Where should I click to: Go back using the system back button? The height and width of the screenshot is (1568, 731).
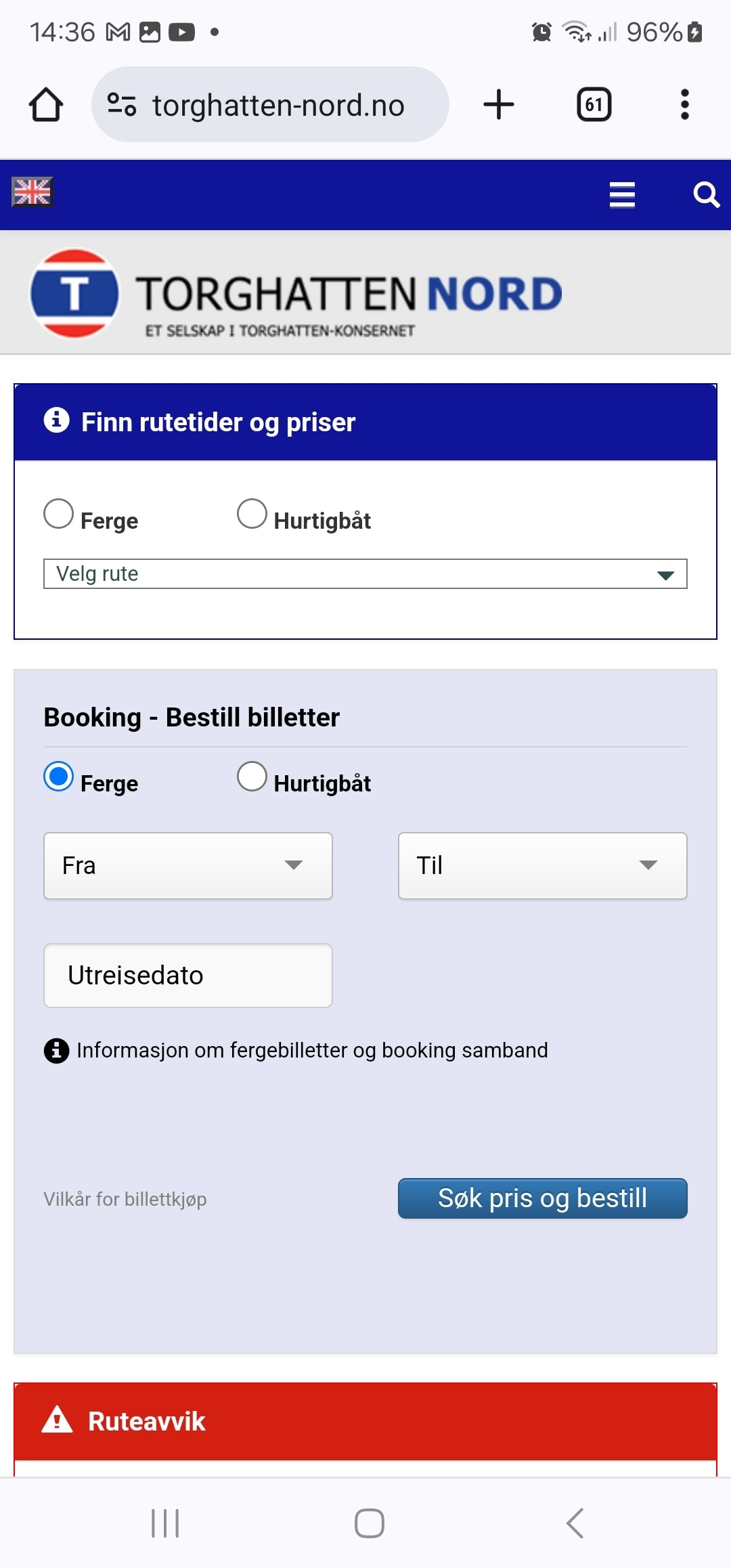[575, 1523]
